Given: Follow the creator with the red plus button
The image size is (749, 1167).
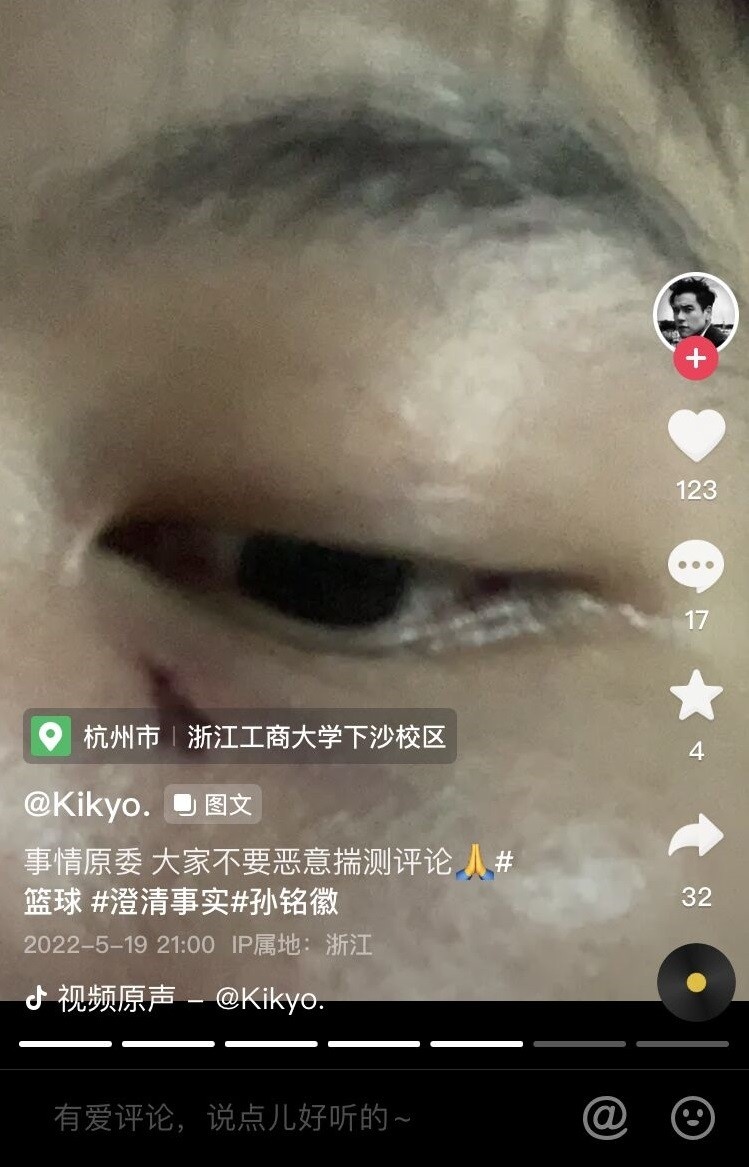Looking at the screenshot, I should pos(695,358).
